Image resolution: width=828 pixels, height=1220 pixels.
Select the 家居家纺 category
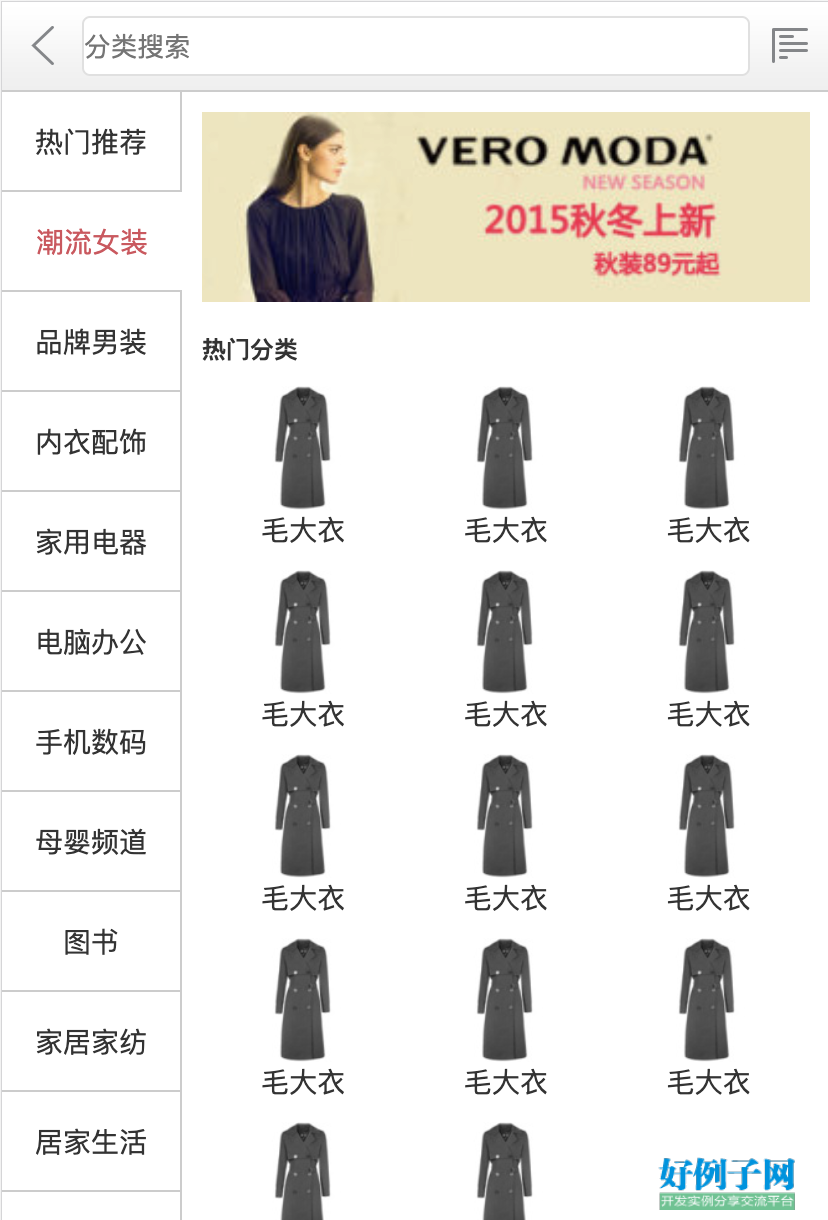click(91, 1042)
